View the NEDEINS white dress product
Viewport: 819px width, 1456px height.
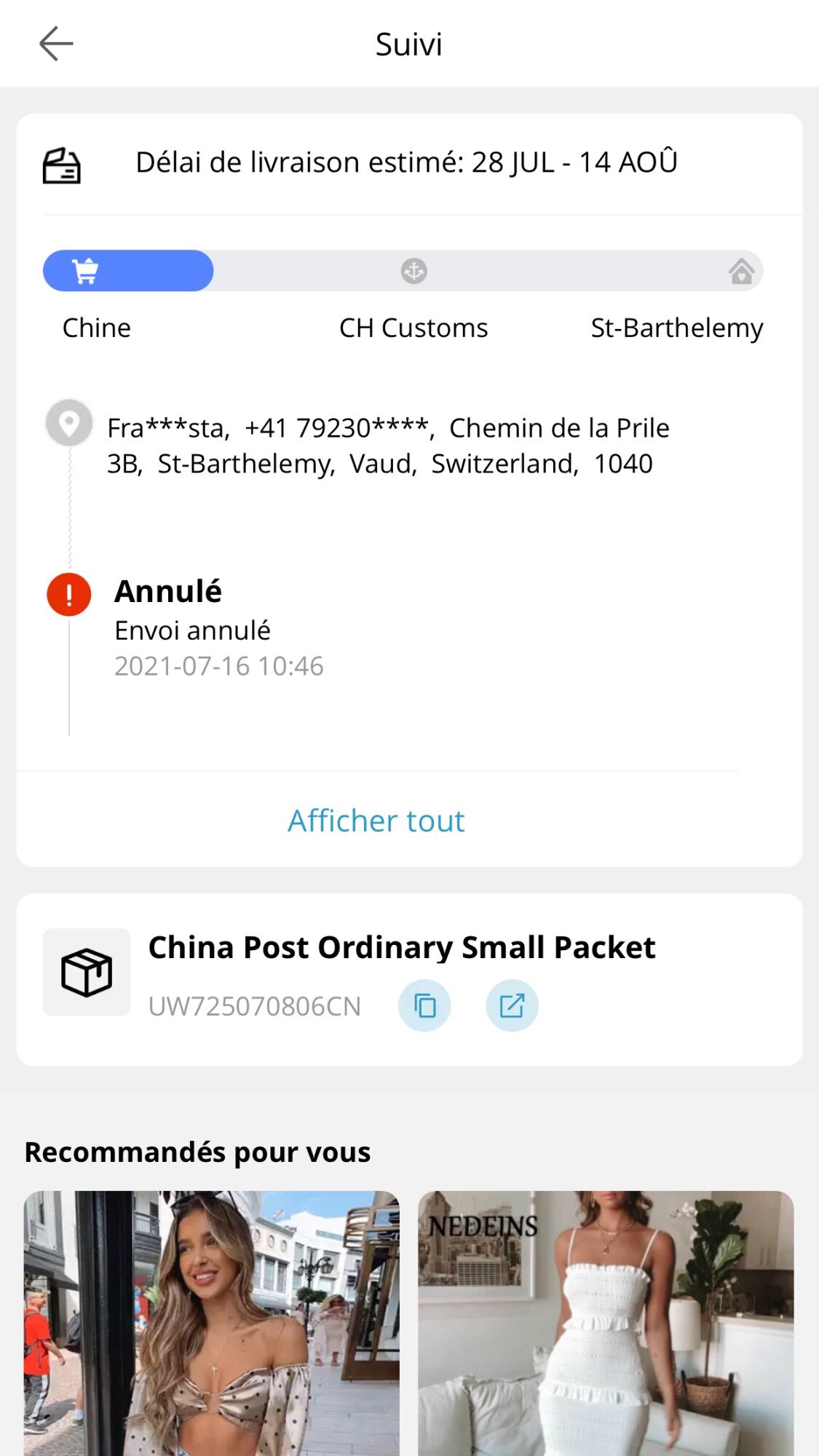coord(606,1322)
